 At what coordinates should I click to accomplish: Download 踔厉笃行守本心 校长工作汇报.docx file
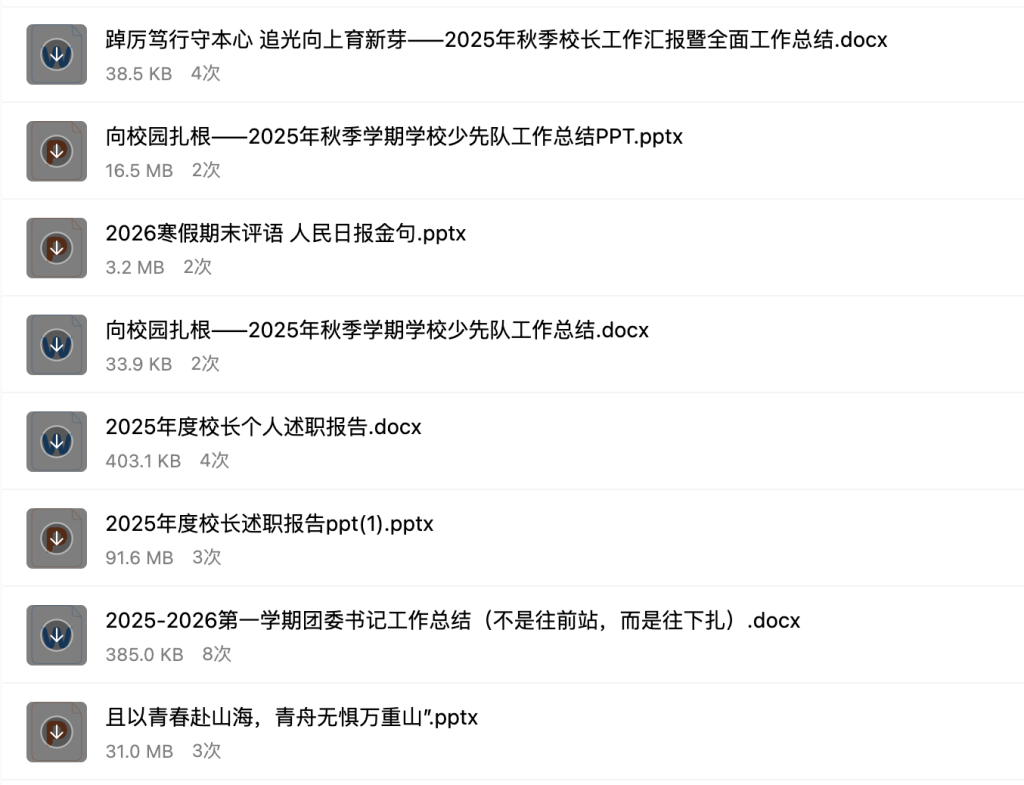click(57, 55)
